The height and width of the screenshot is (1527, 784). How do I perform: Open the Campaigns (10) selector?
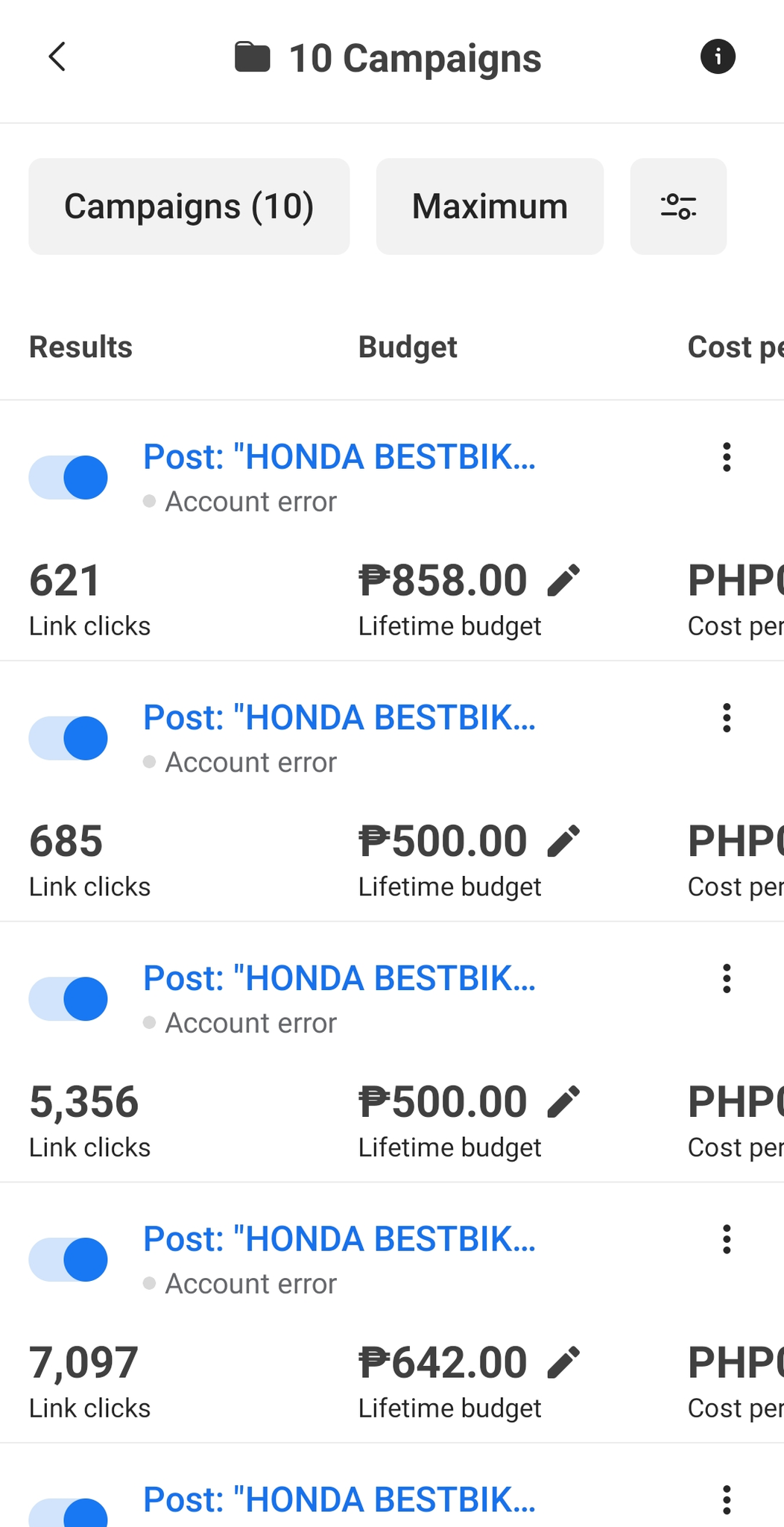point(189,207)
